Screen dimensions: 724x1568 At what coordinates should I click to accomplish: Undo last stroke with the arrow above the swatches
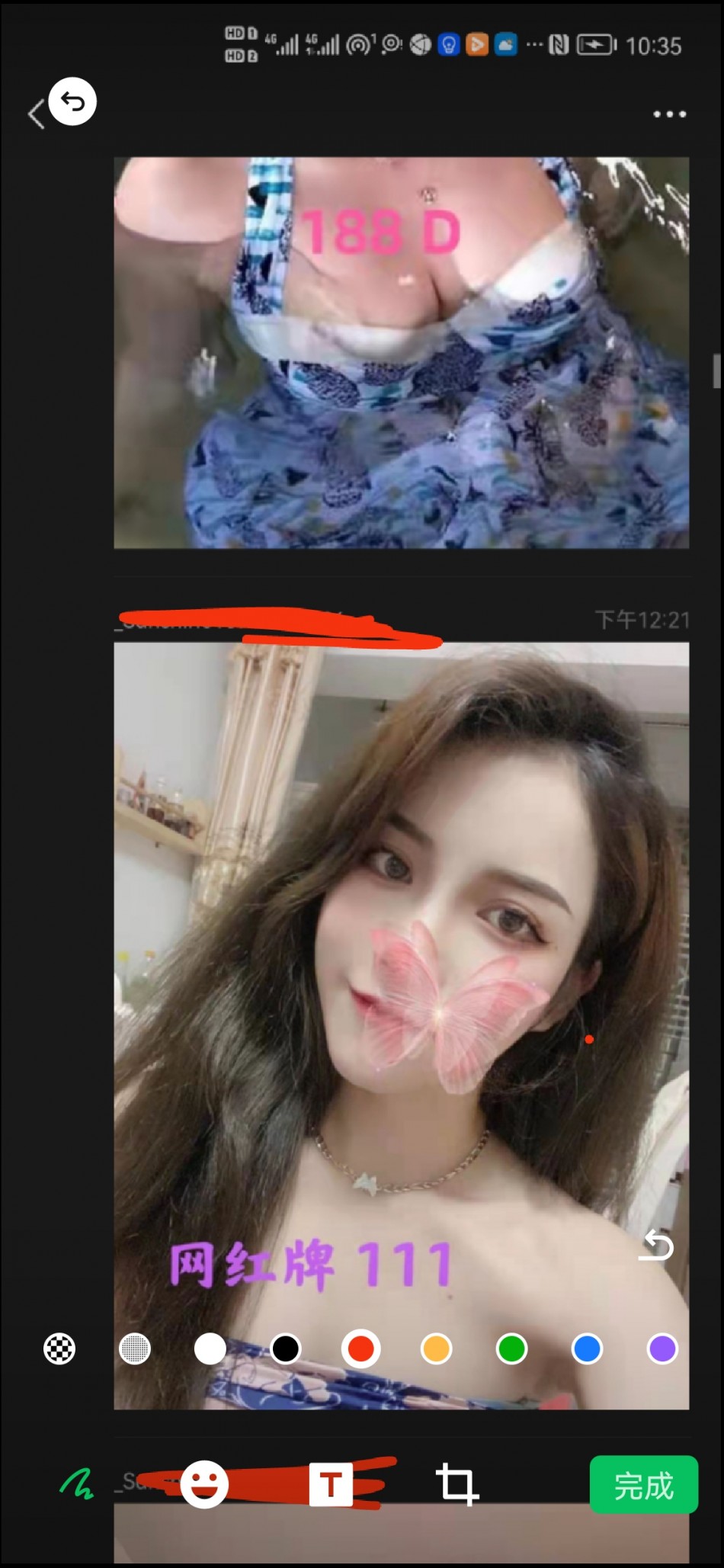click(655, 1246)
